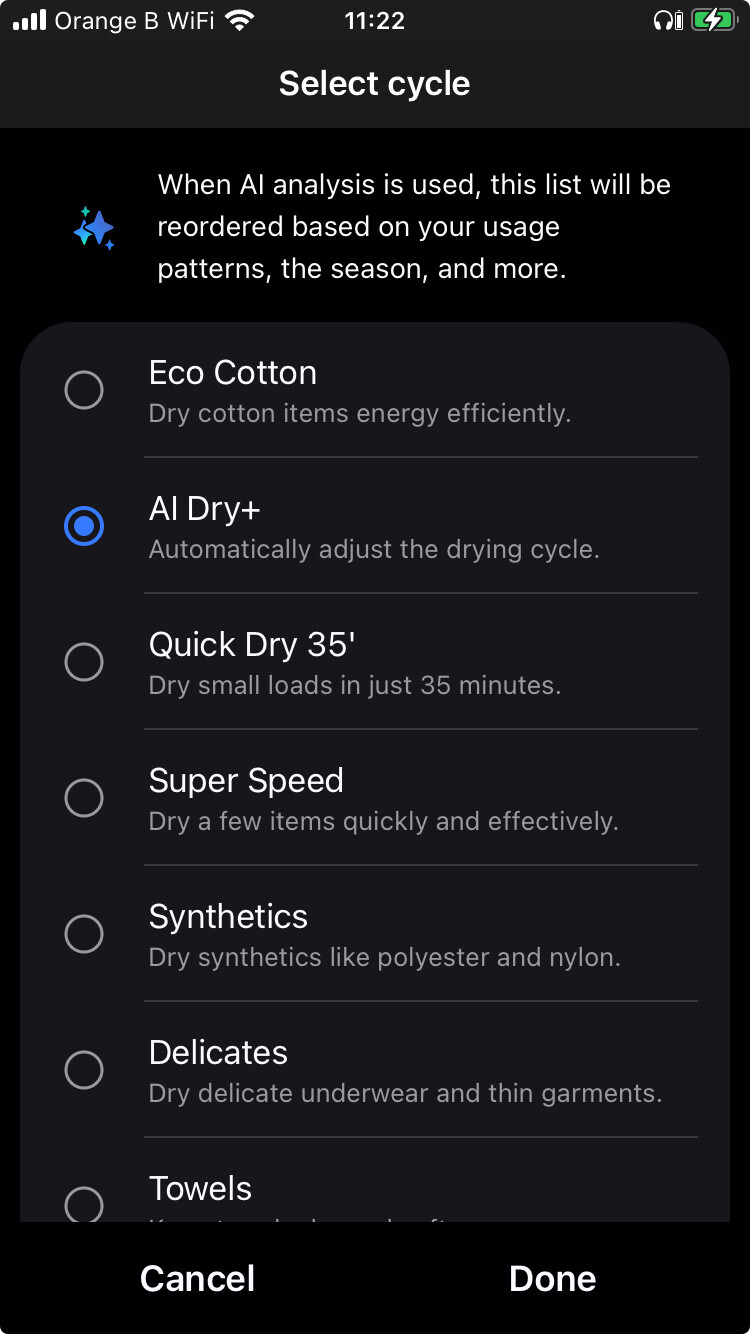Cancel the cycle selection
Viewport: 750px width, 1334px height.
pyautogui.click(x=197, y=1278)
